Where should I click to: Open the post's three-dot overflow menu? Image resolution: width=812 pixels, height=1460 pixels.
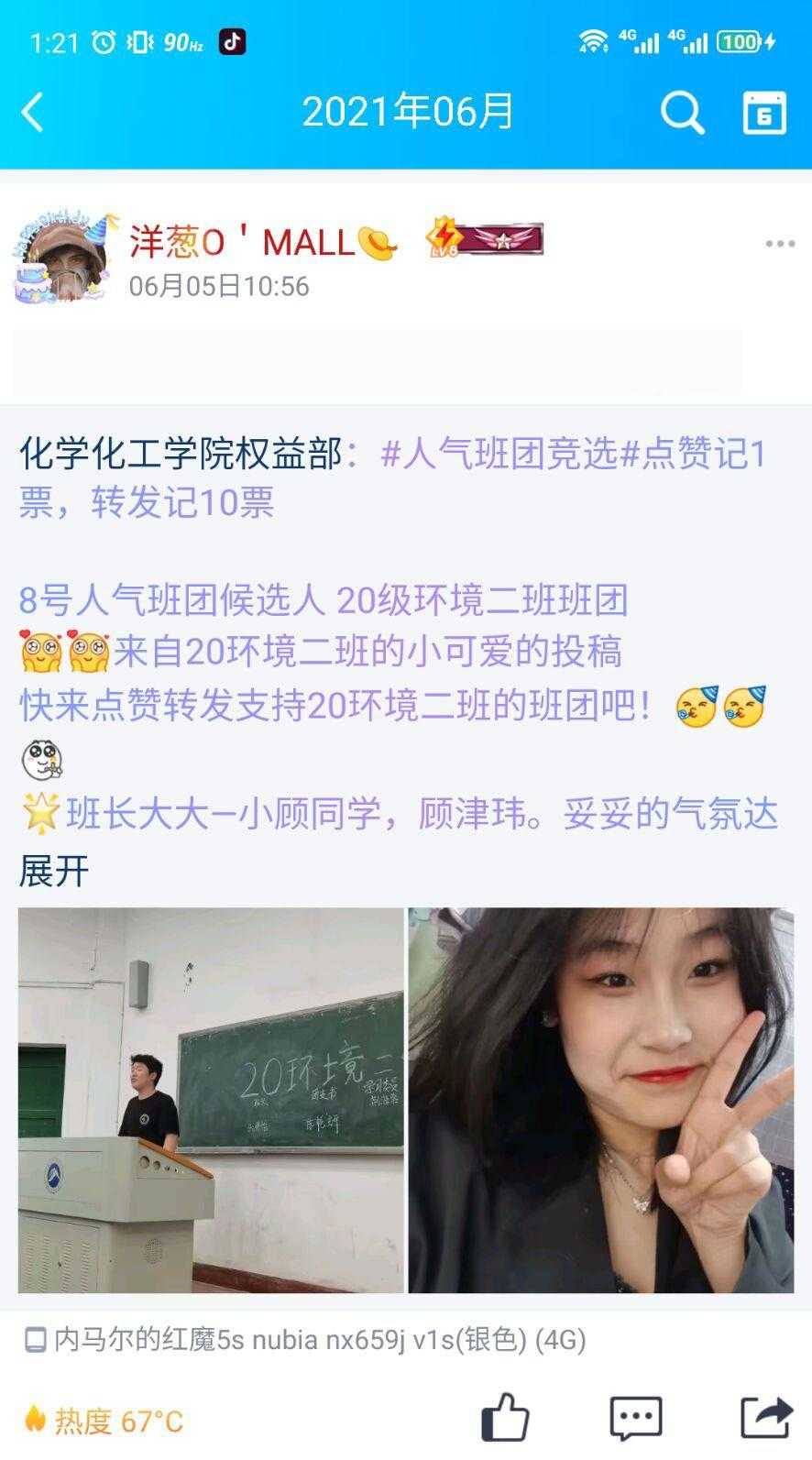point(780,244)
